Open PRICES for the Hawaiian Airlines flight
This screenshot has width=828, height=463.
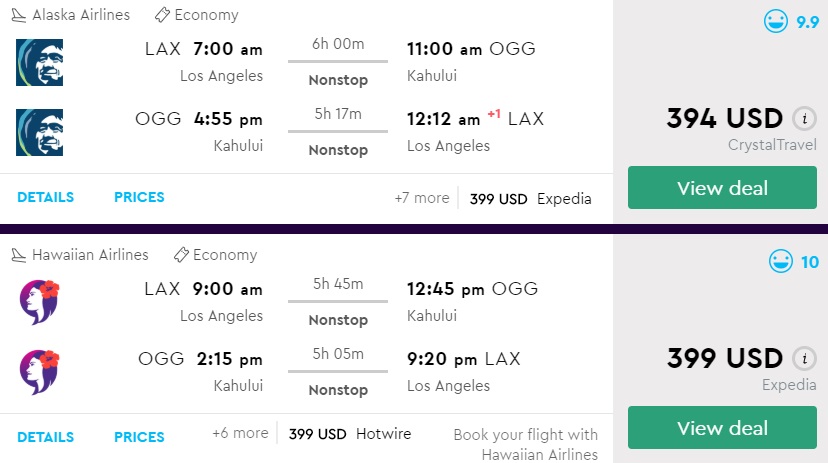[139, 437]
